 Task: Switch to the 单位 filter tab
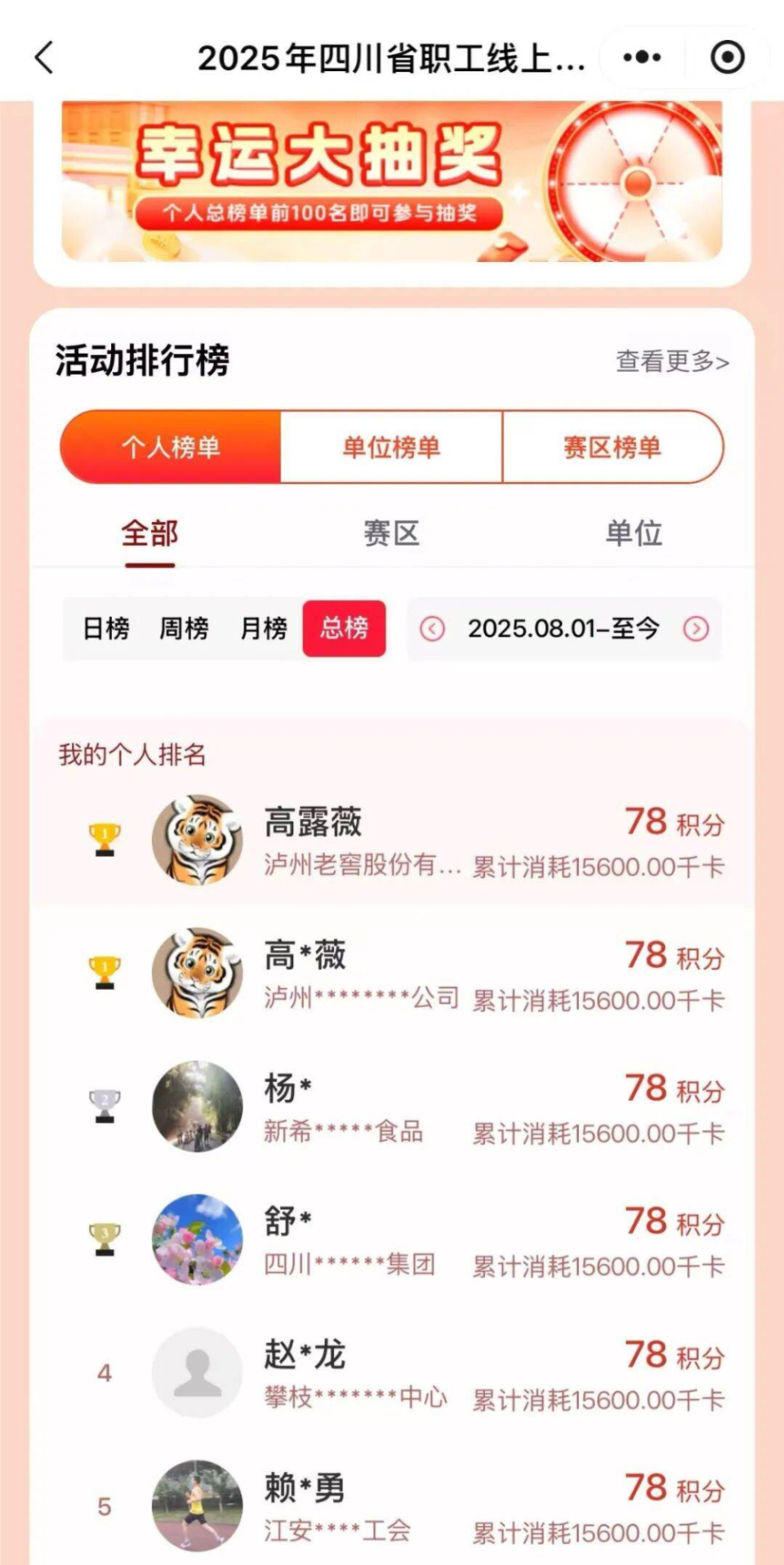click(x=634, y=534)
